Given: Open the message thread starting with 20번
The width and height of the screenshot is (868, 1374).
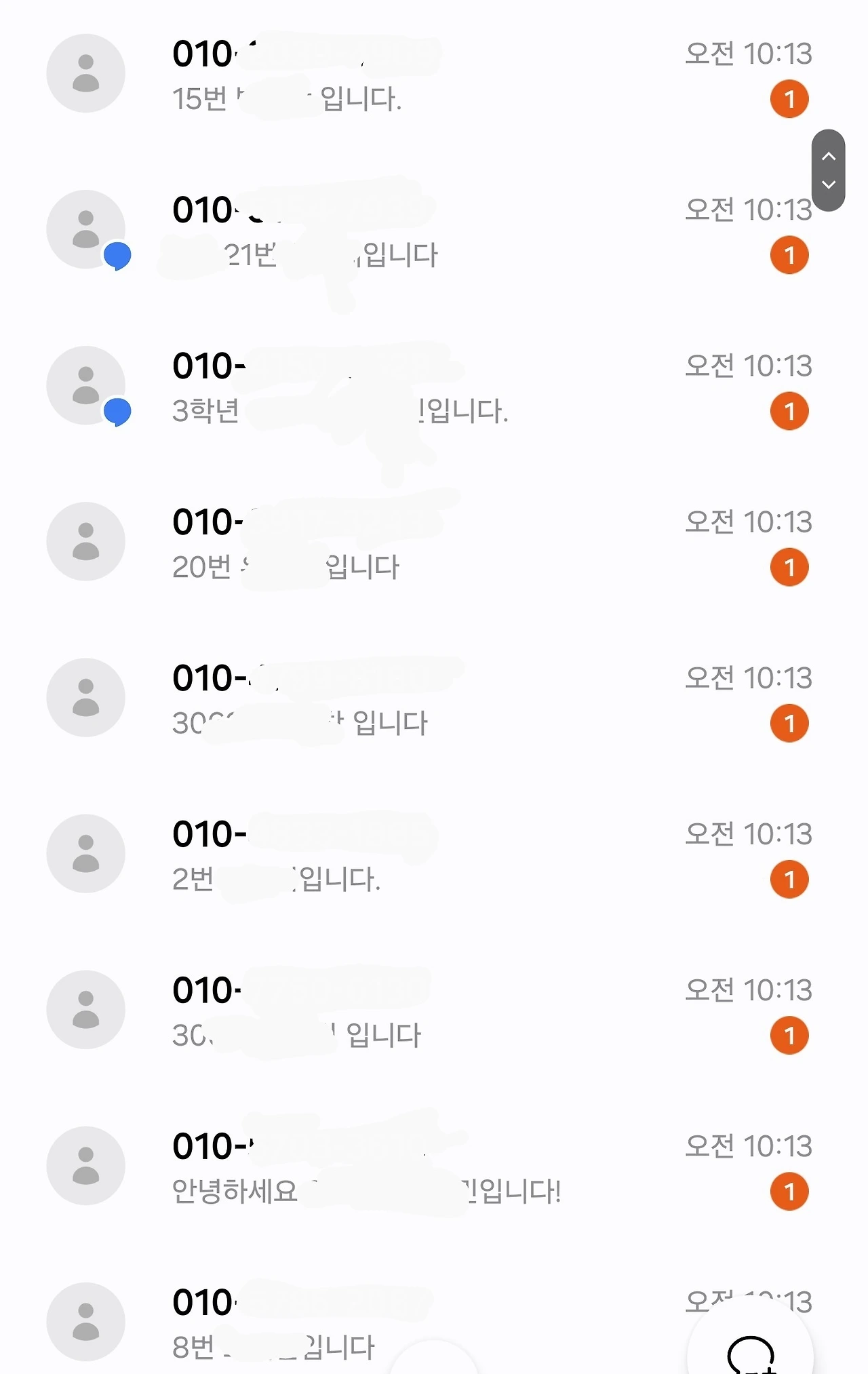Looking at the screenshot, I should coord(407,543).
